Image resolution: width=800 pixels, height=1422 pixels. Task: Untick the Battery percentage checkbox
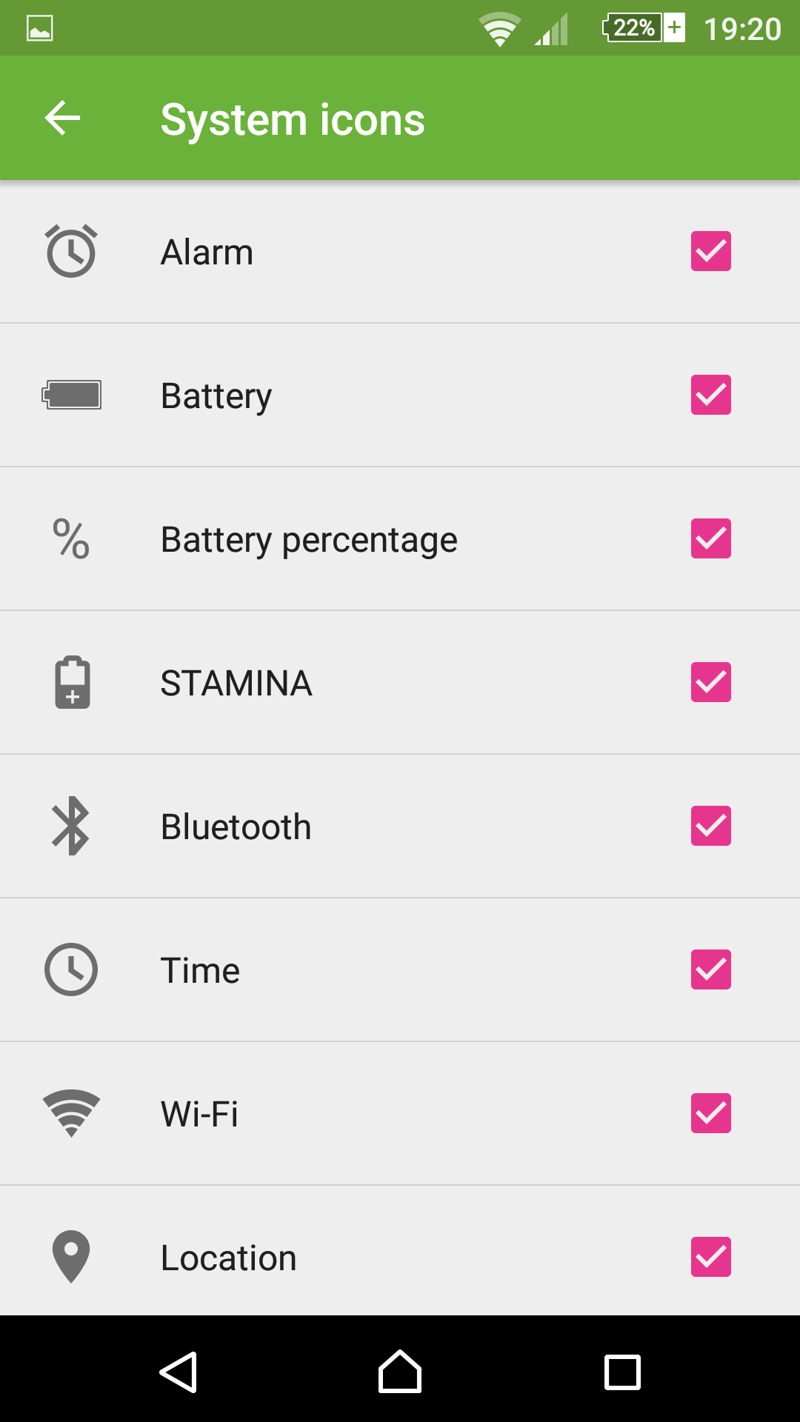[x=711, y=539]
